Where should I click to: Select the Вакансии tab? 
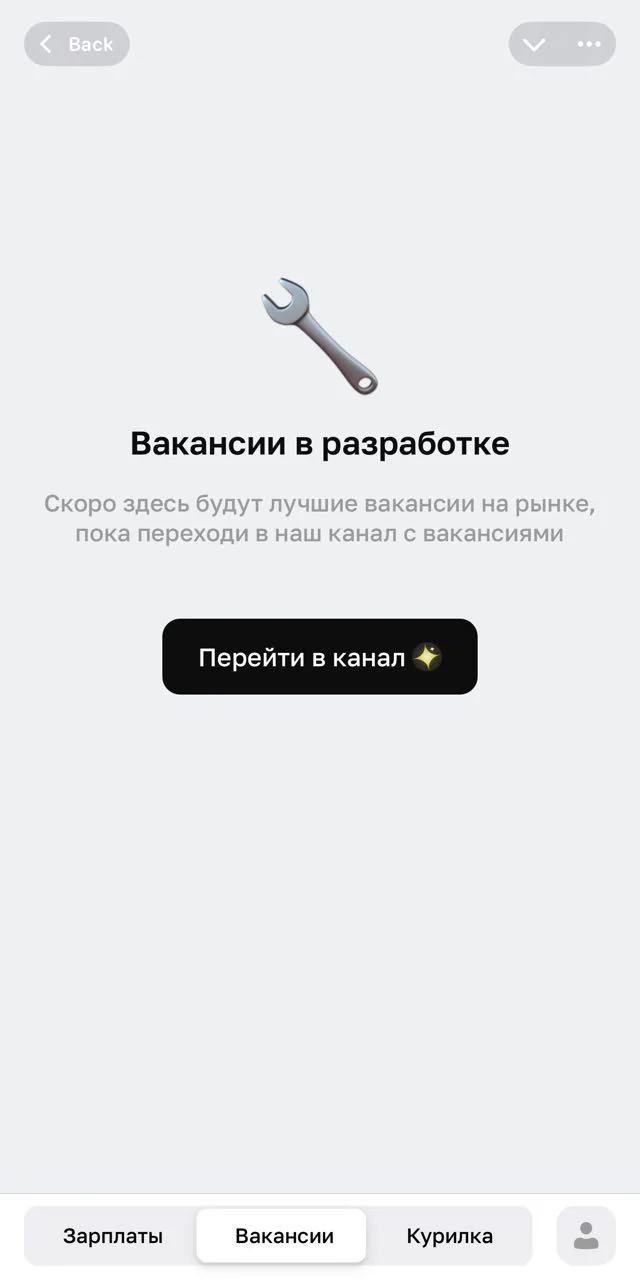[x=284, y=1236]
